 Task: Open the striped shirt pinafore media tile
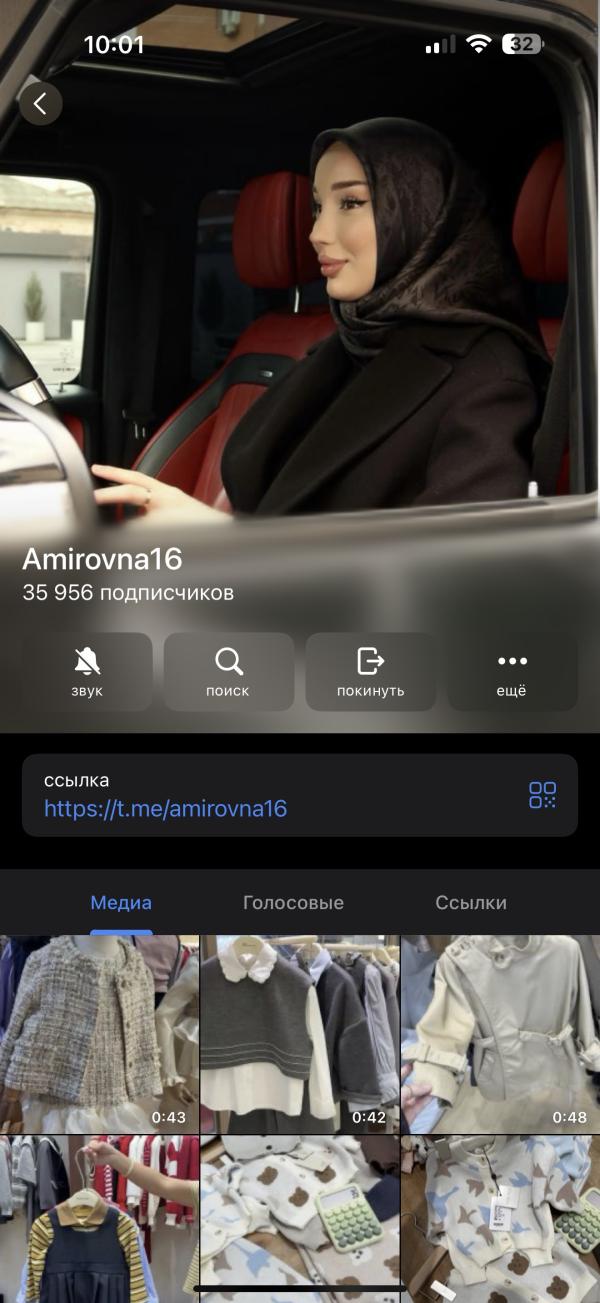click(99, 1219)
